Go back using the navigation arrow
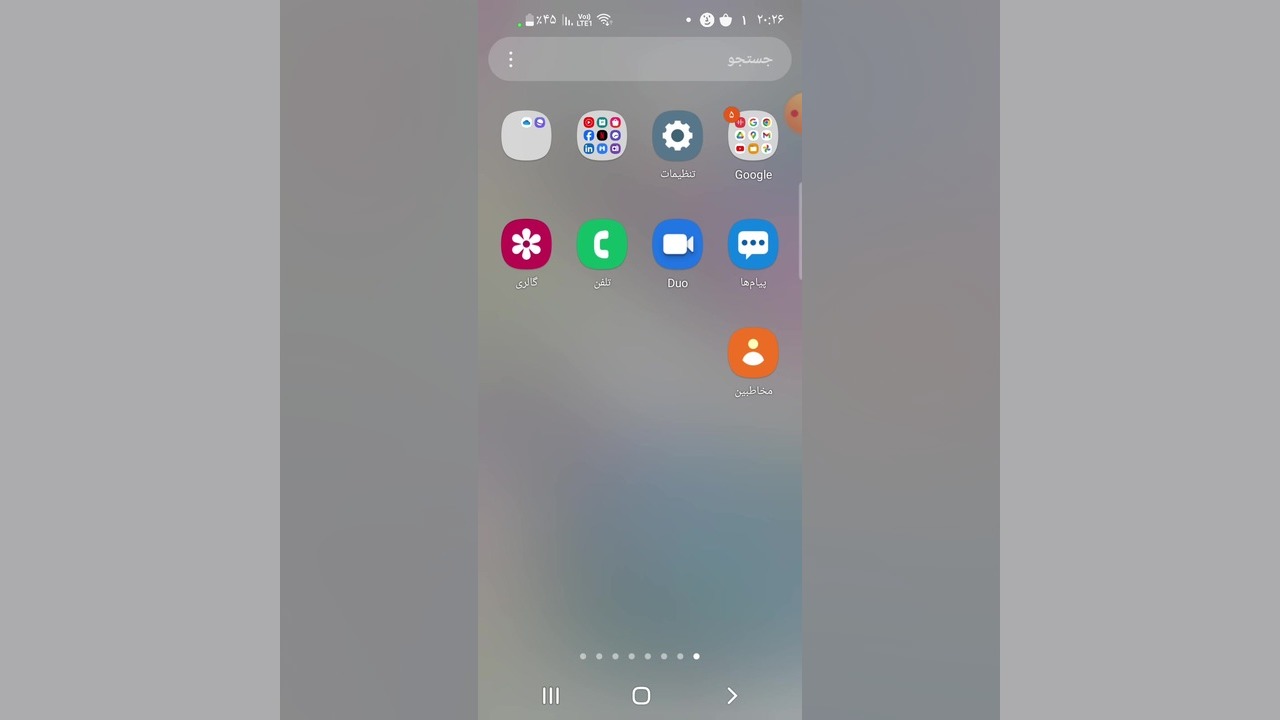This screenshot has width=1280, height=720. (x=732, y=696)
